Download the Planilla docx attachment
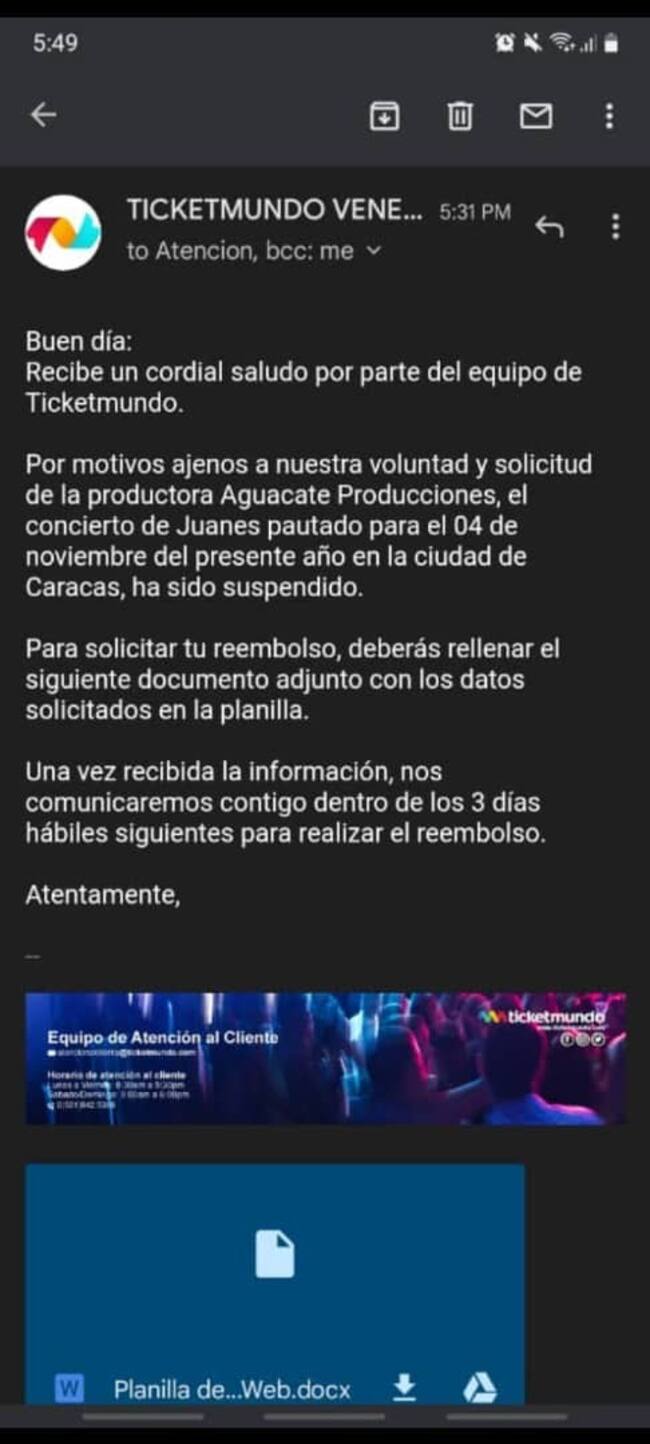Image resolution: width=650 pixels, height=1444 pixels. (404, 1387)
